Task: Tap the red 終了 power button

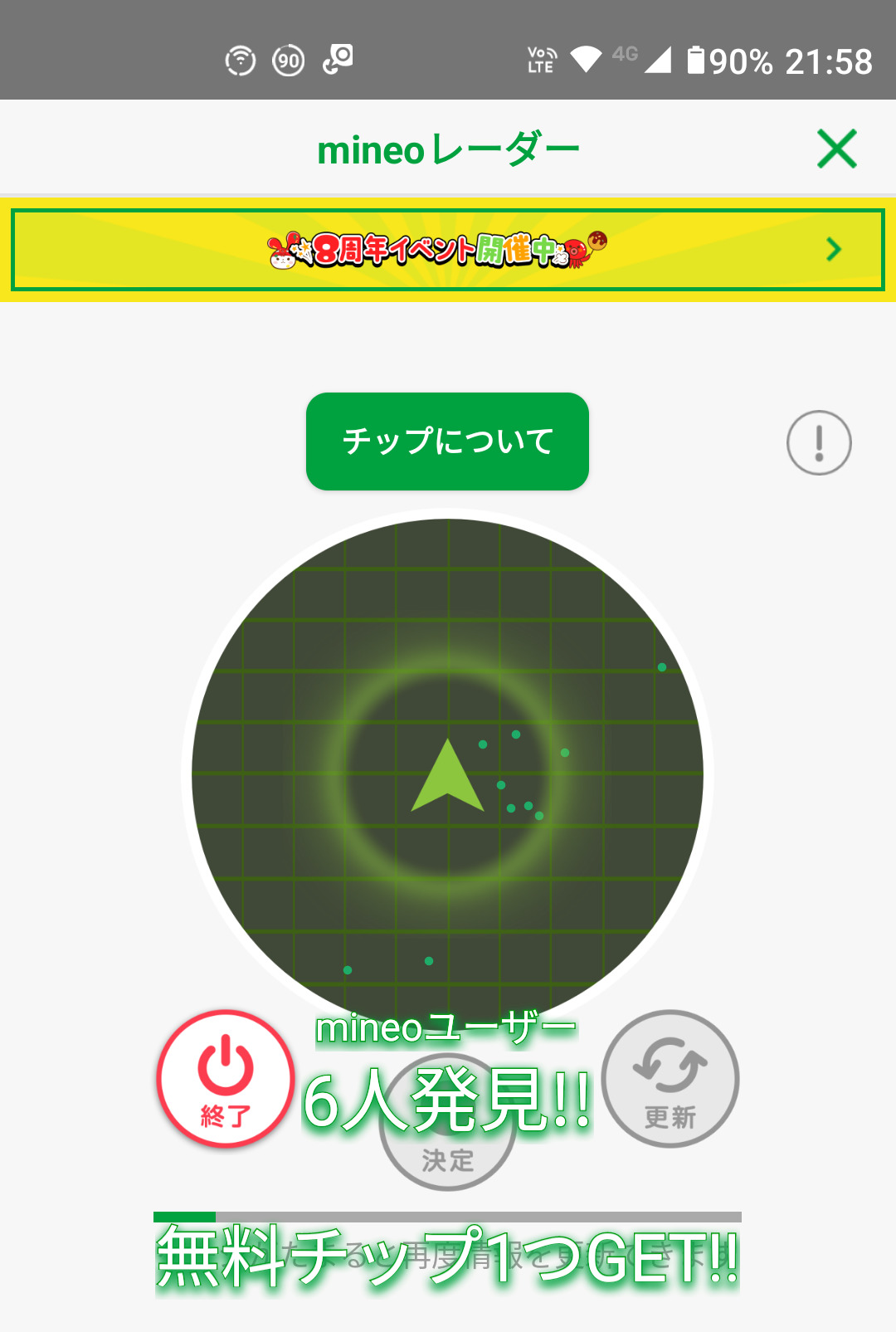Action: pos(226,1079)
